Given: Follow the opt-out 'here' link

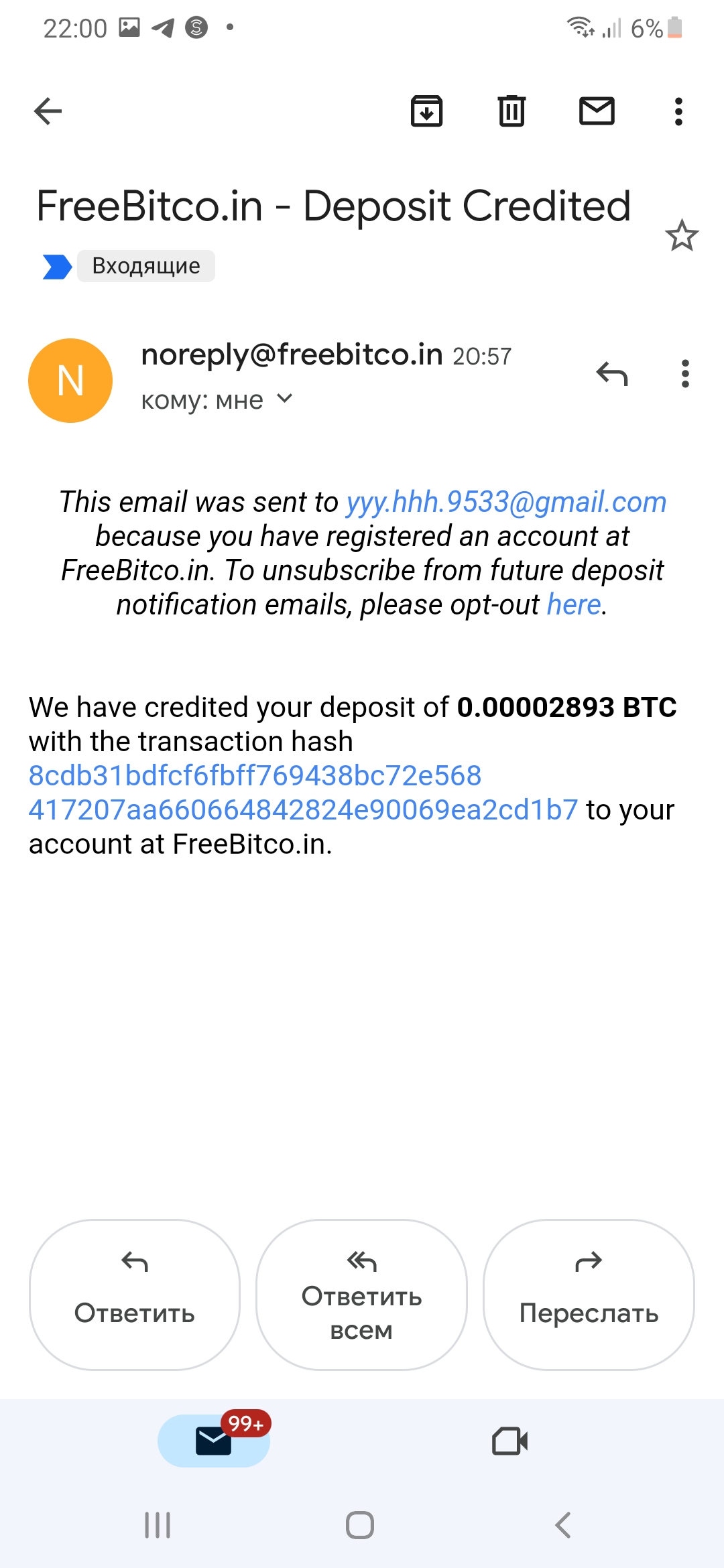Looking at the screenshot, I should pyautogui.click(x=574, y=604).
